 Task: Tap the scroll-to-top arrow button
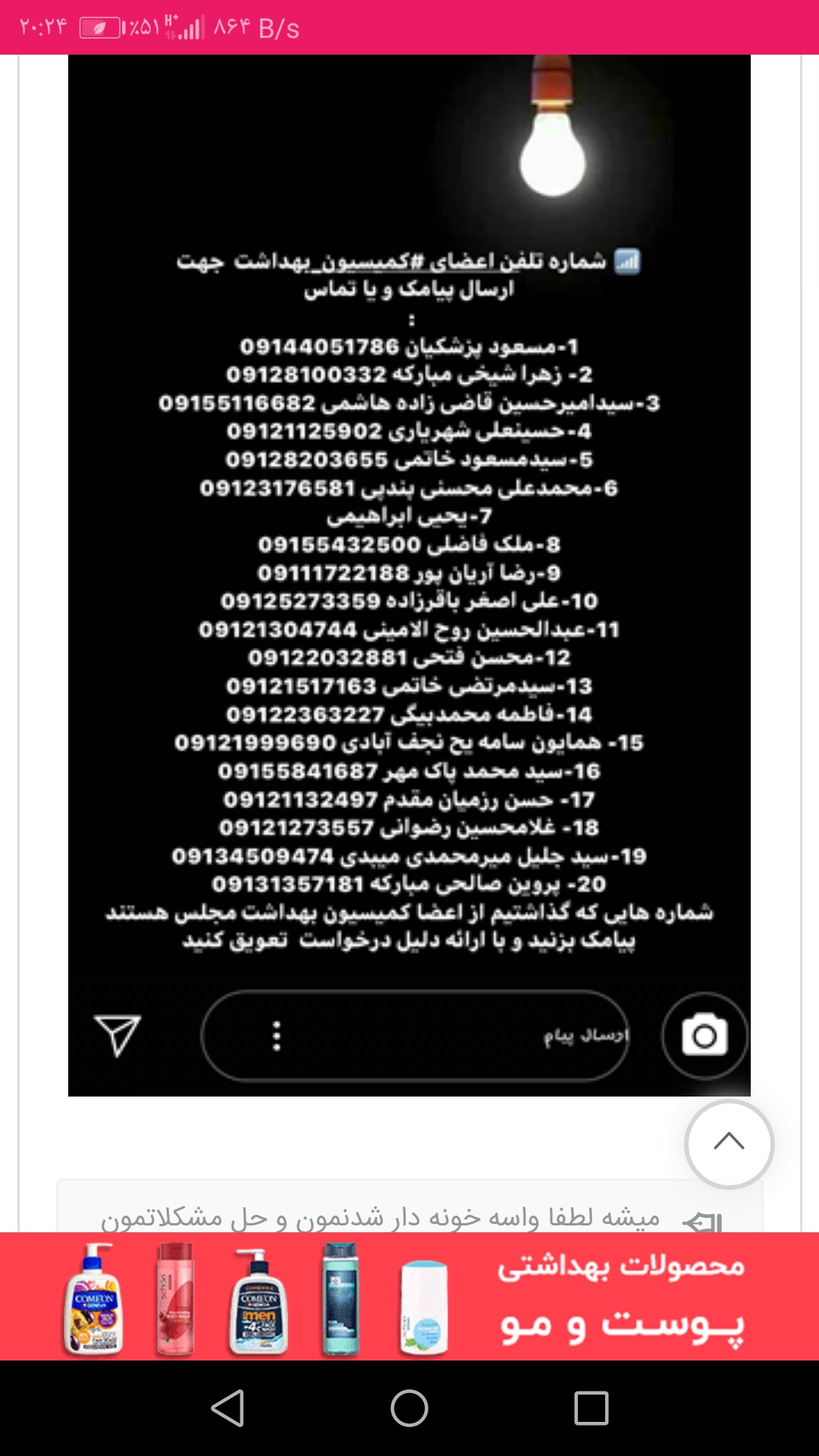pyautogui.click(x=729, y=1144)
